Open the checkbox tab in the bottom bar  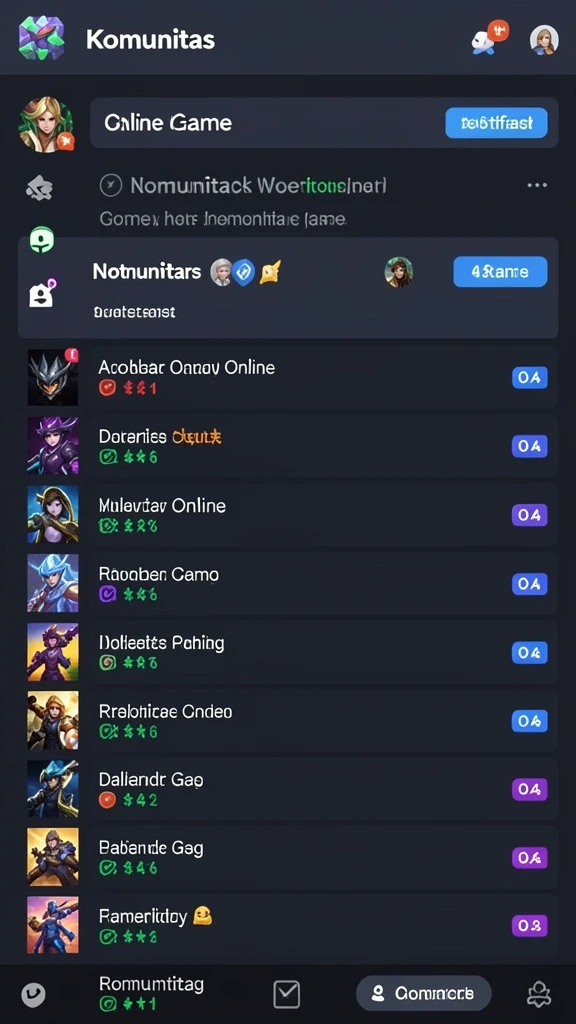286,994
